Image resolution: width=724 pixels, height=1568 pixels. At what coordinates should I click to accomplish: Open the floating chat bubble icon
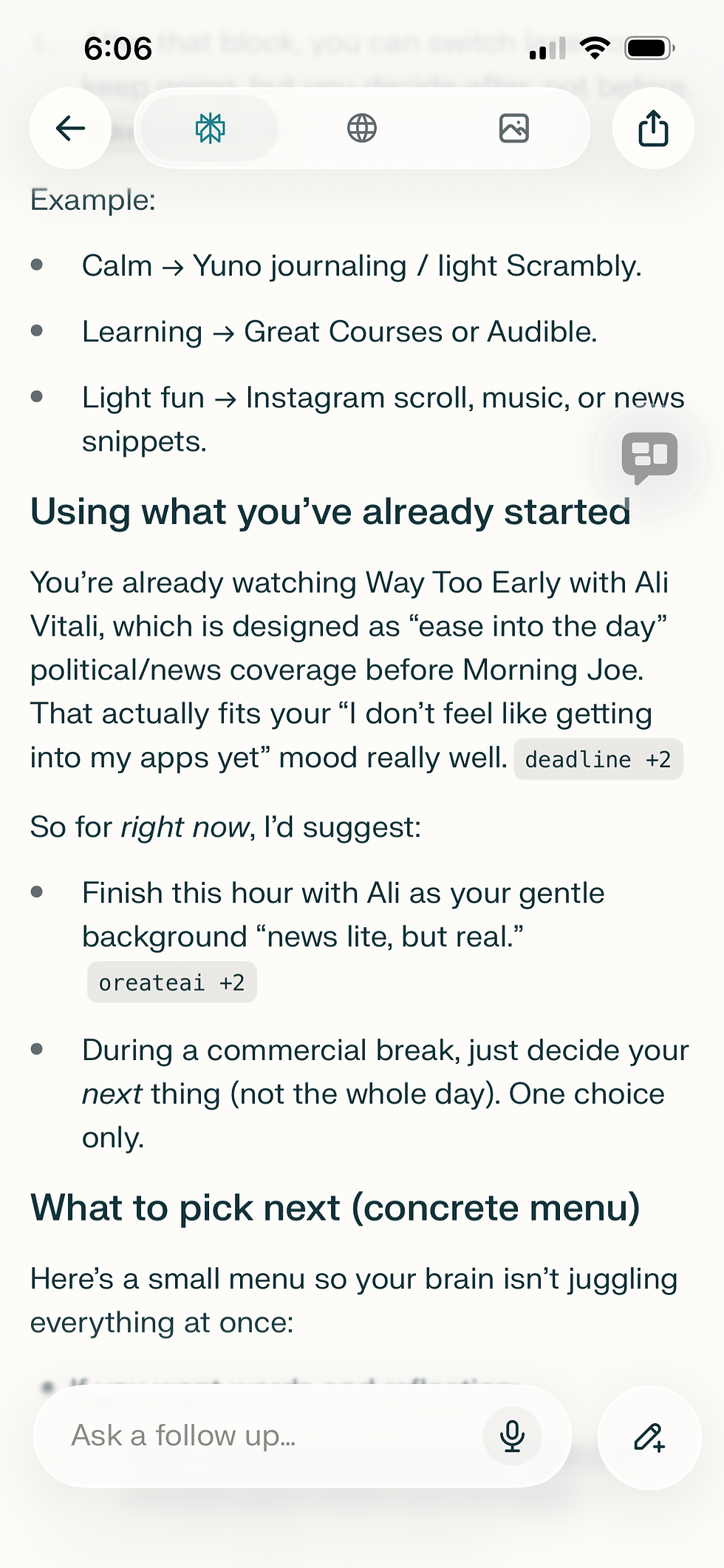click(x=649, y=458)
